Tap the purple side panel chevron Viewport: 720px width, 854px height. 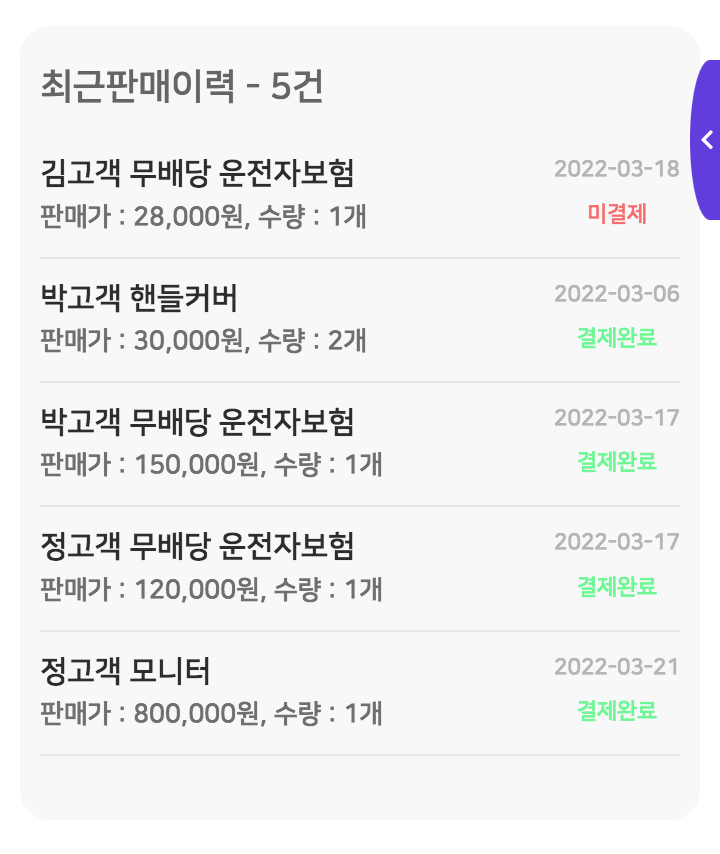tap(707, 140)
